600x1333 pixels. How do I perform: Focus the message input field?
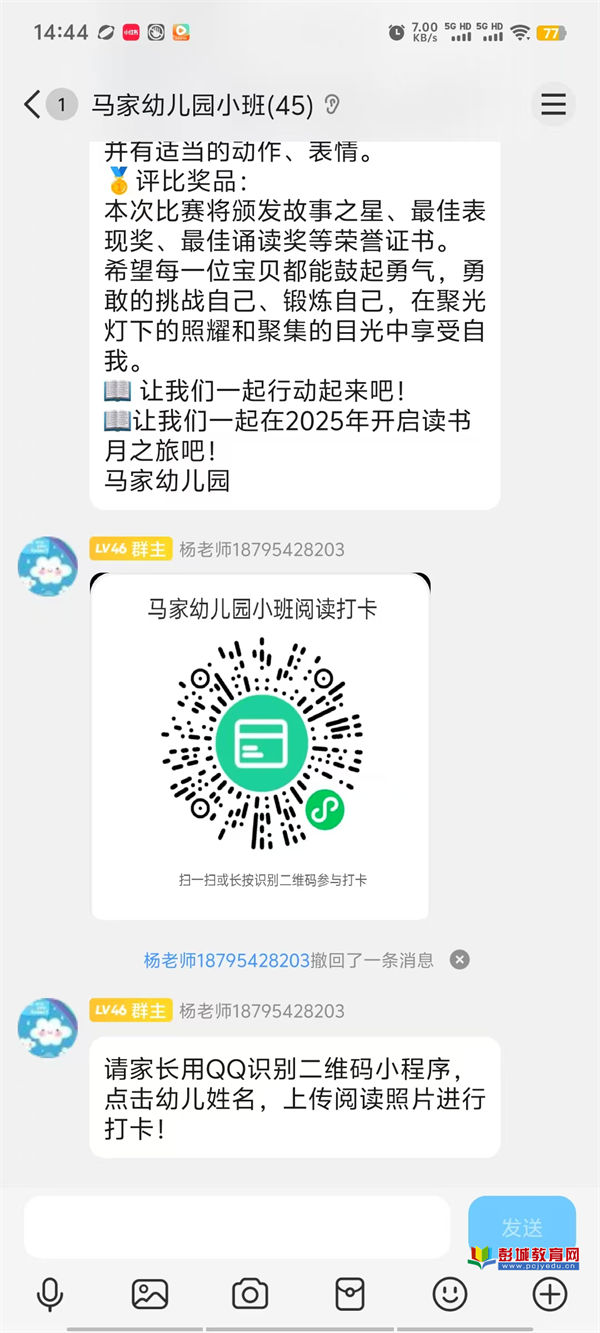237,1226
